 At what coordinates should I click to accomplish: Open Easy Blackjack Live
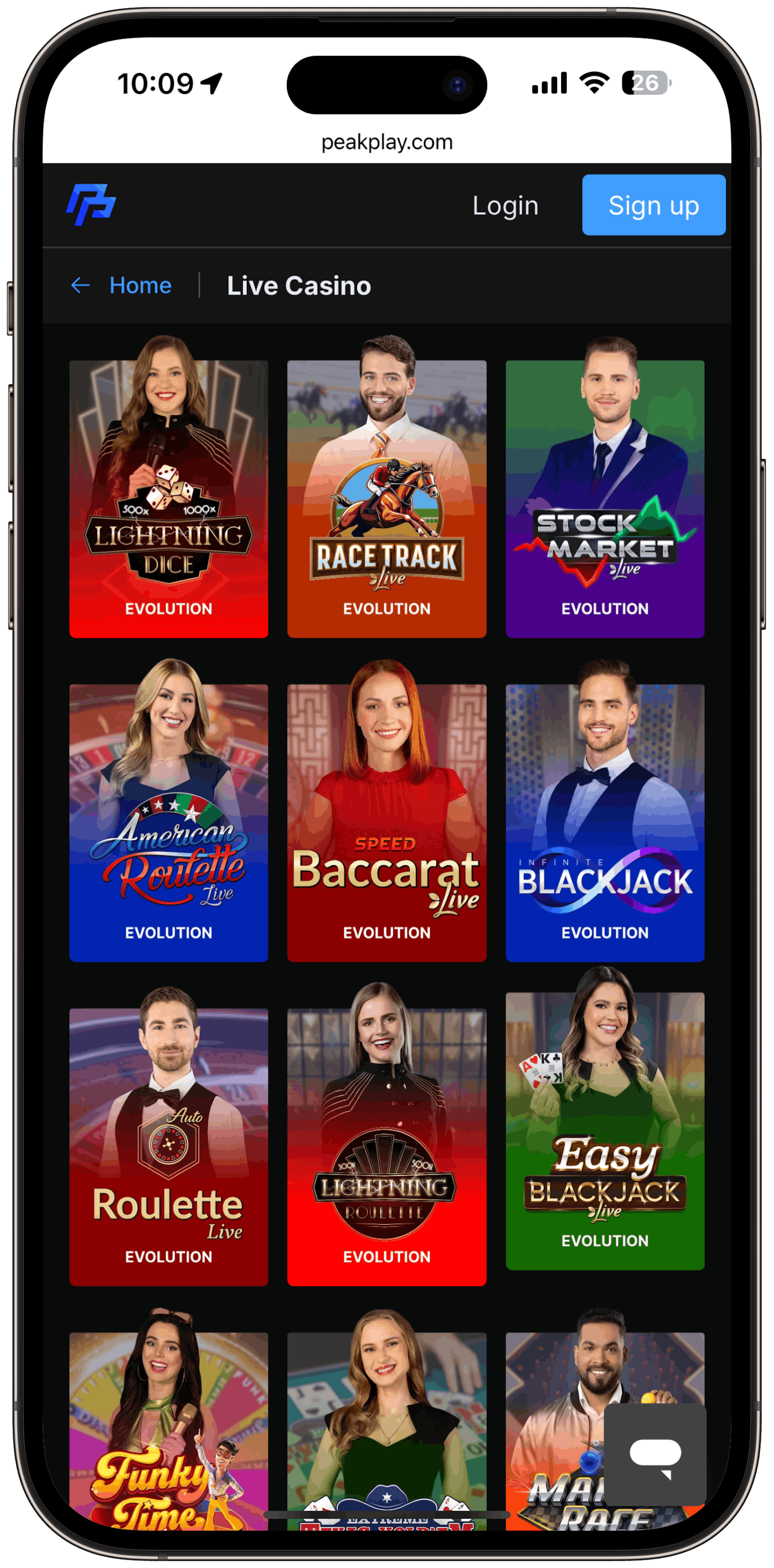pos(604,1132)
